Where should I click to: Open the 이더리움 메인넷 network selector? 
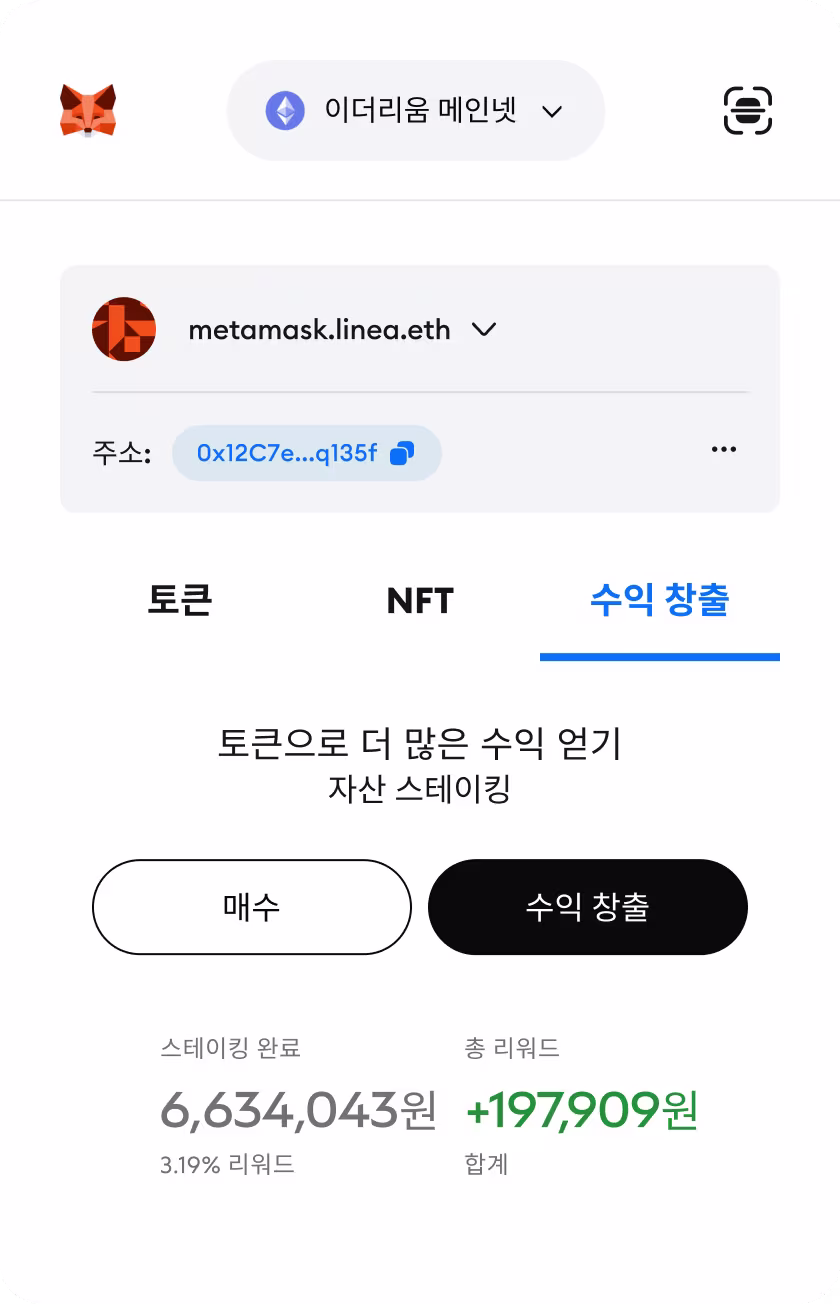click(x=415, y=111)
